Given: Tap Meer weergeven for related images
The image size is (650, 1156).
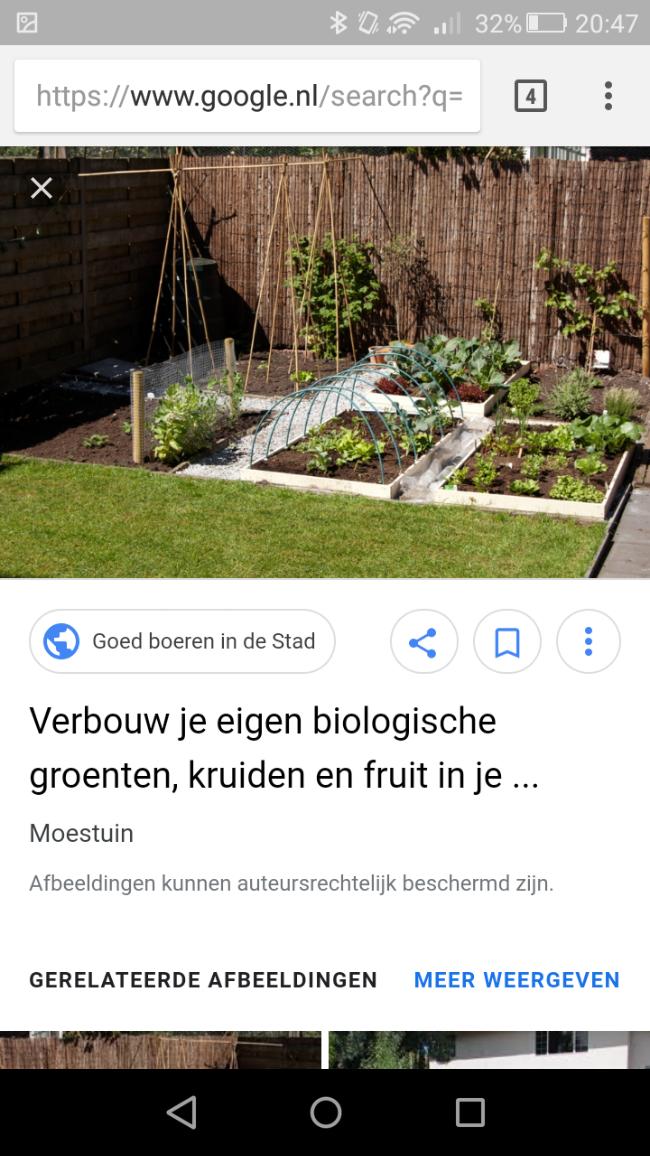Looking at the screenshot, I should pyautogui.click(x=516, y=980).
